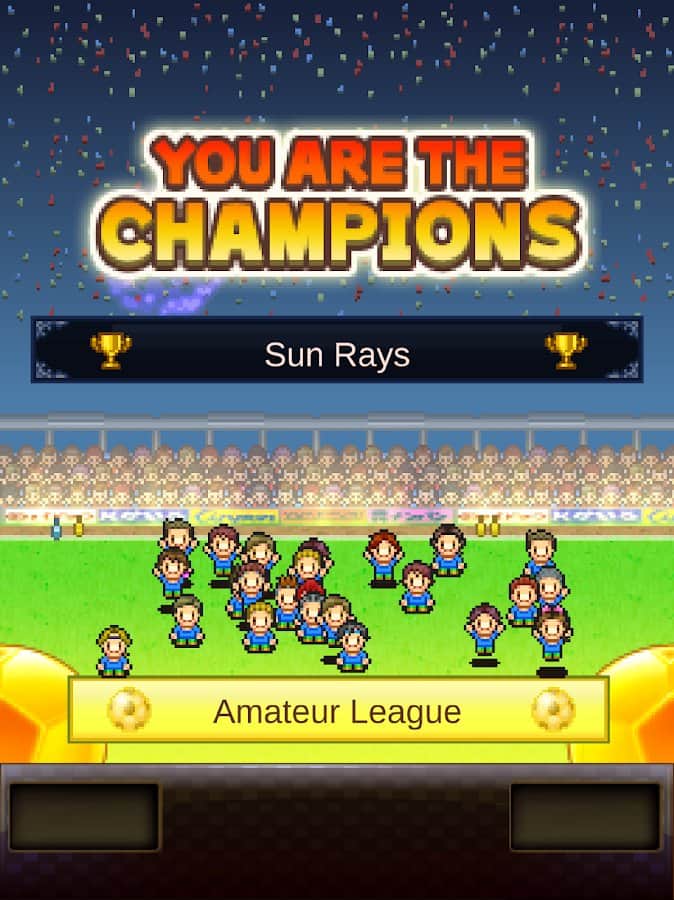Tap the Amateur League banner
674x900 pixels.
click(x=337, y=711)
